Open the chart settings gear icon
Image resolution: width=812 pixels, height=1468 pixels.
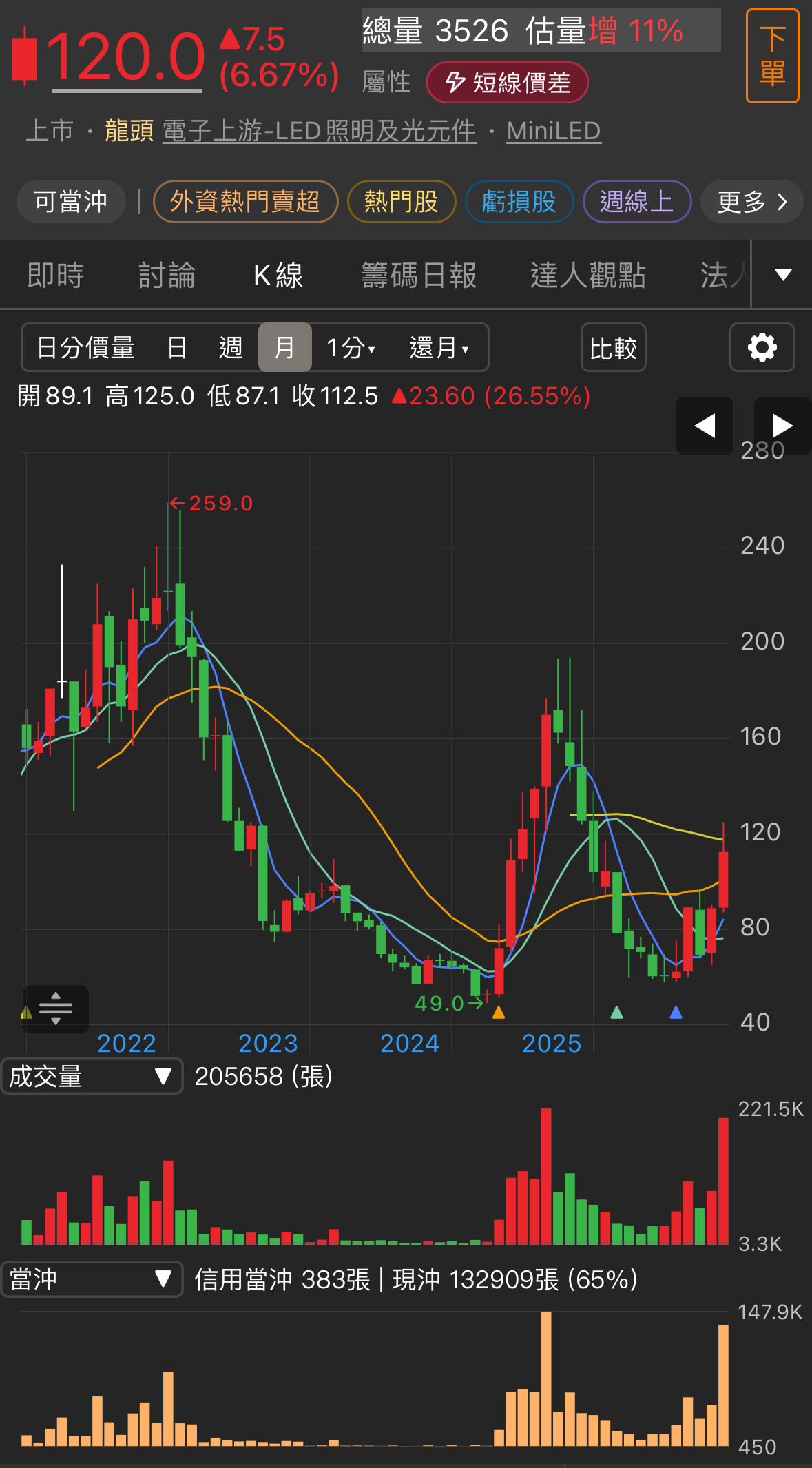tap(762, 348)
